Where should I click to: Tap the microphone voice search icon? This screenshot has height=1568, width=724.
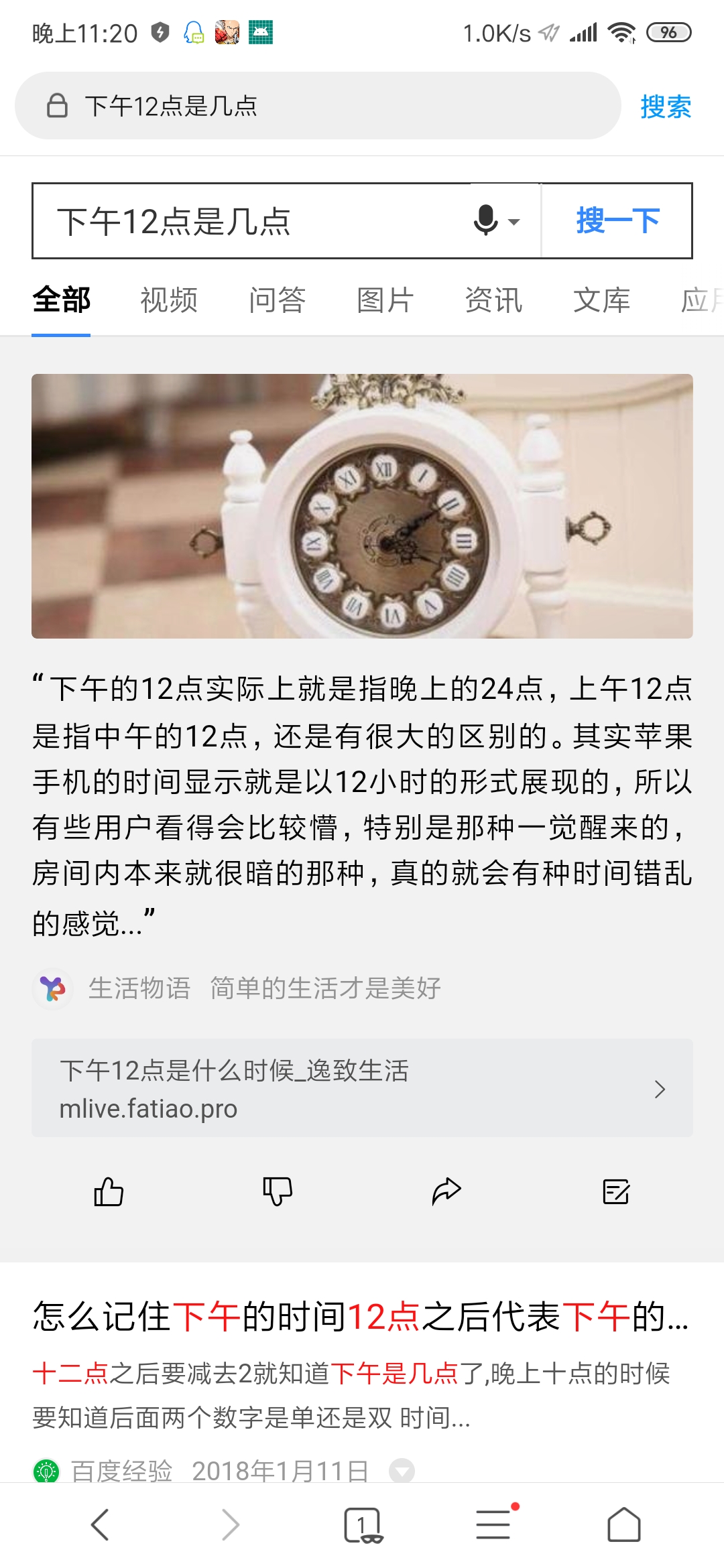487,220
